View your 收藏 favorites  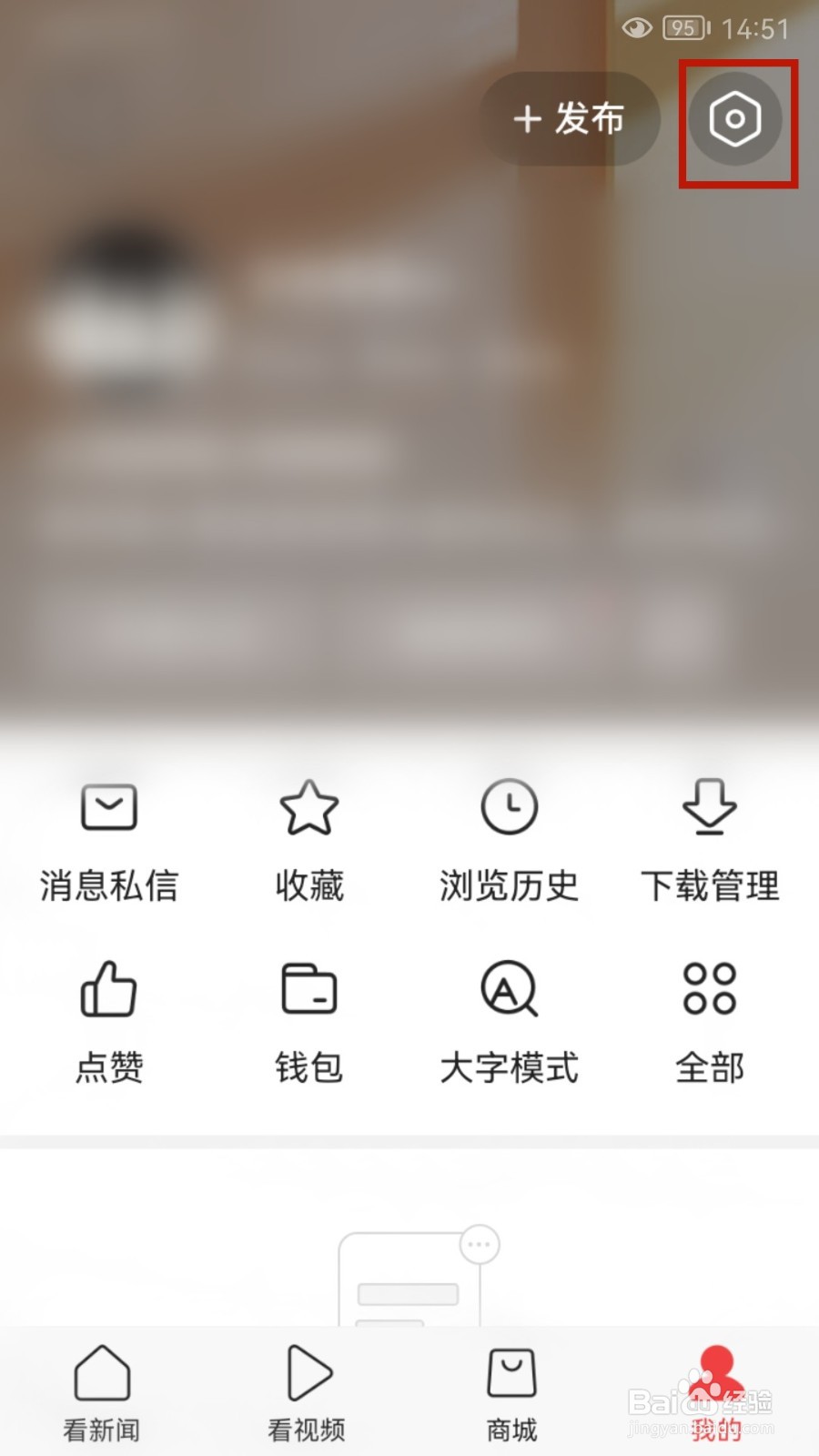point(309,837)
